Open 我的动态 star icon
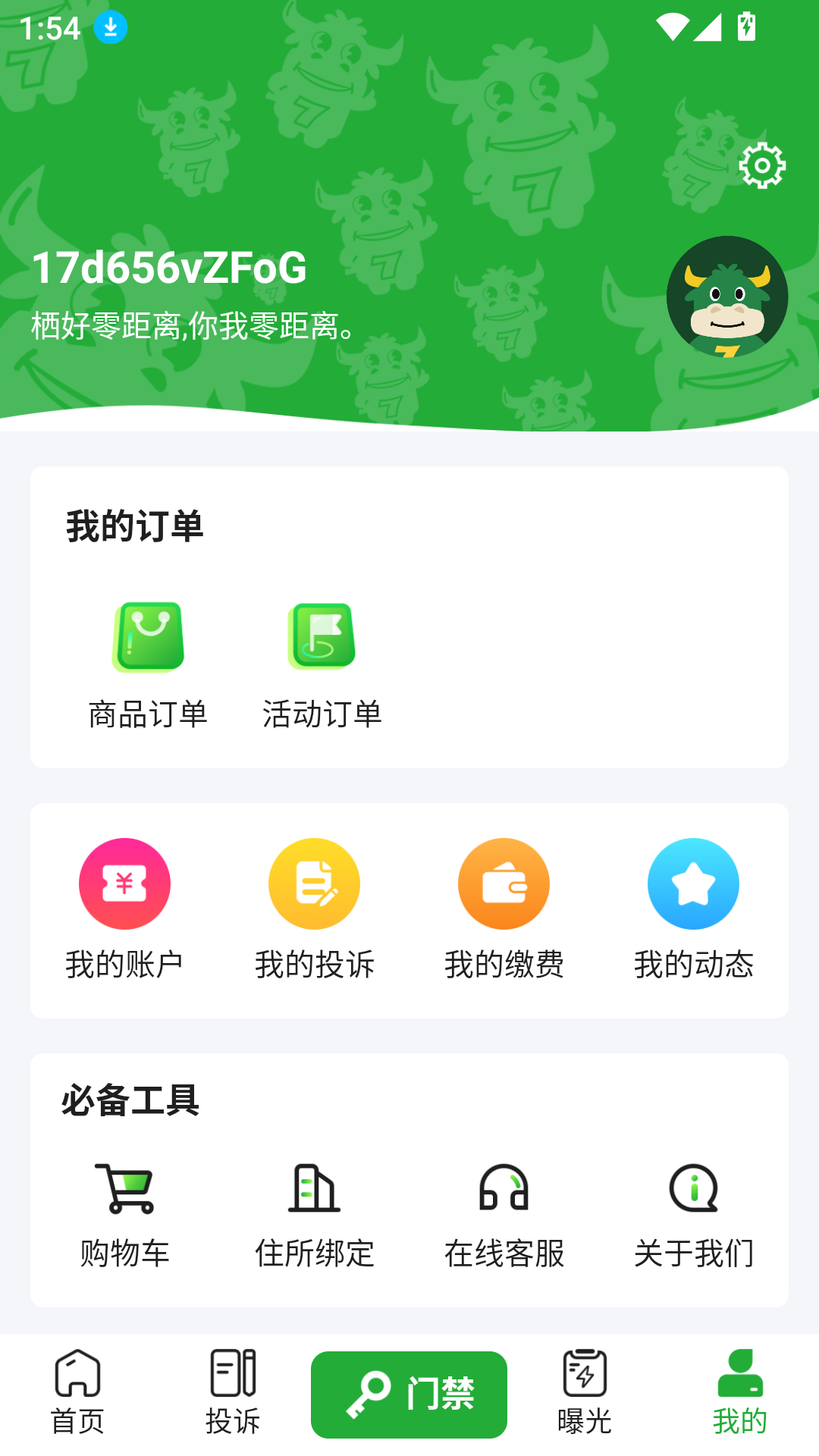This screenshot has width=819, height=1456. click(x=693, y=883)
